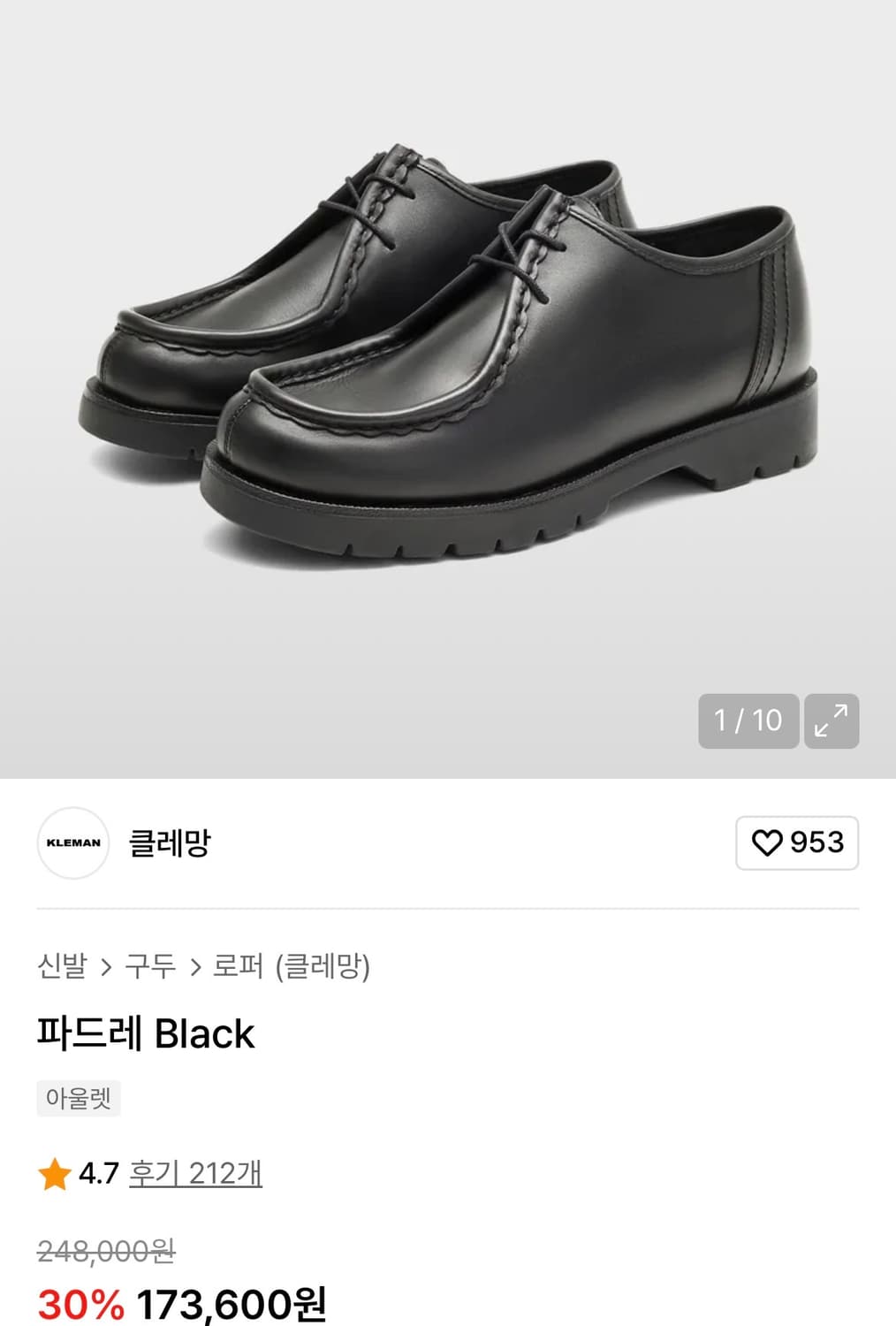
Task: Click the KLEMAN circular brand logo
Action: click(75, 843)
